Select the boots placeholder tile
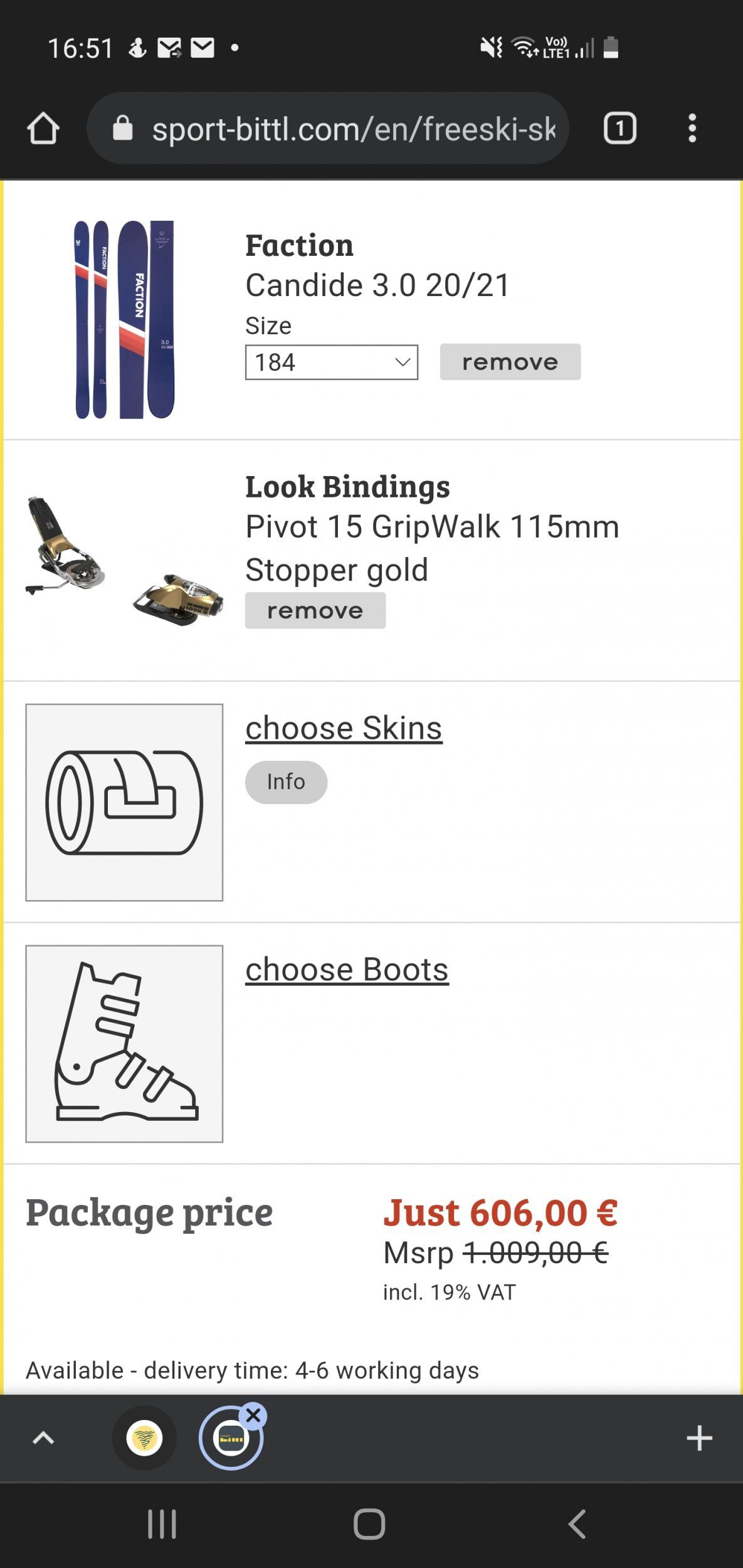 coord(124,1044)
